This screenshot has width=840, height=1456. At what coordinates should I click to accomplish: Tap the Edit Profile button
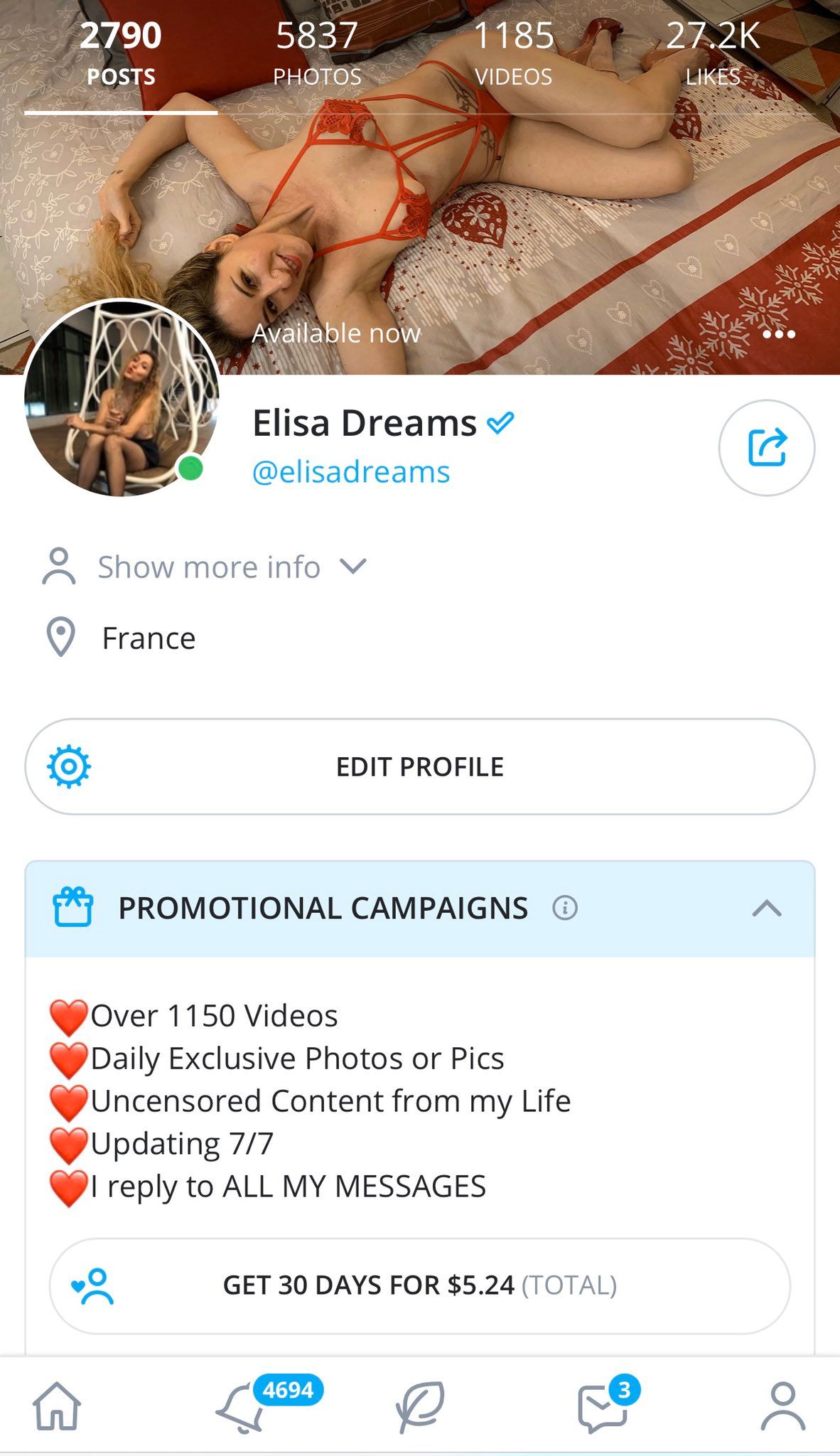pos(420,766)
